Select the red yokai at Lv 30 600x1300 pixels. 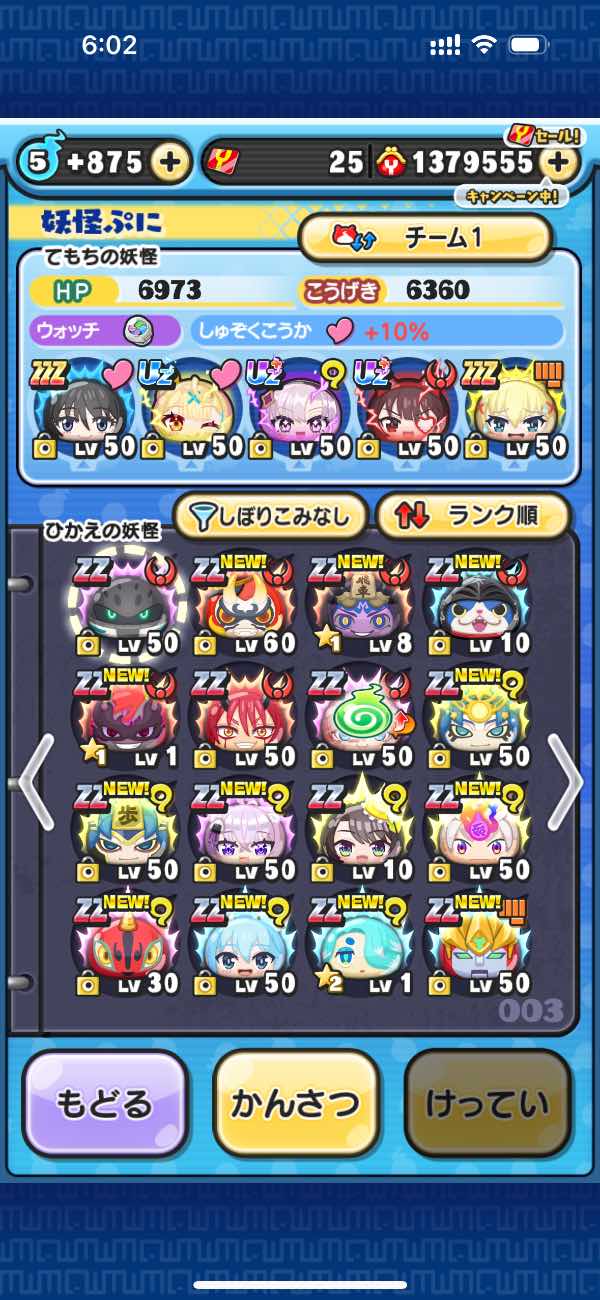click(x=125, y=945)
